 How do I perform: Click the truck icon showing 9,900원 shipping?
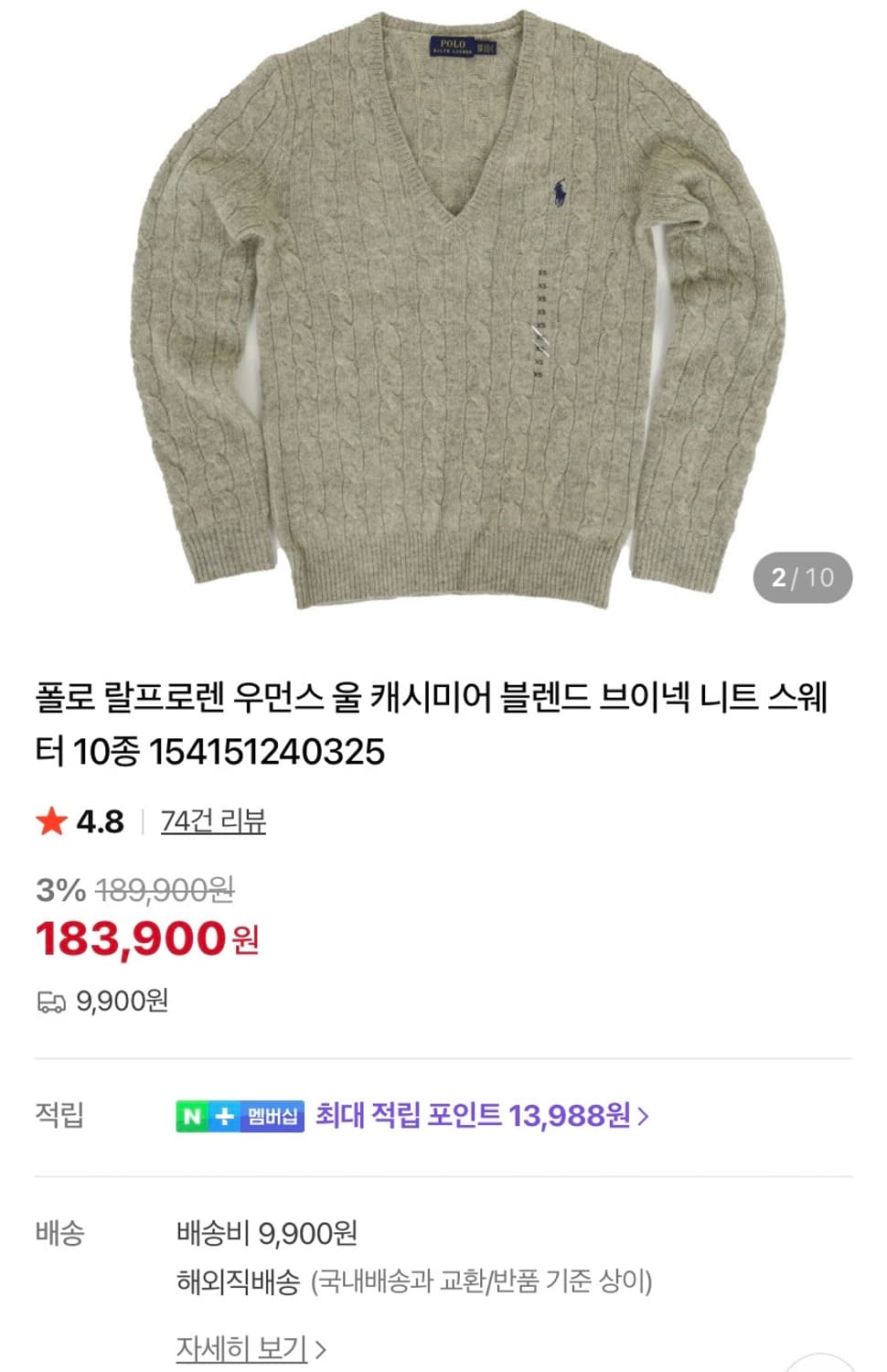(54, 1002)
